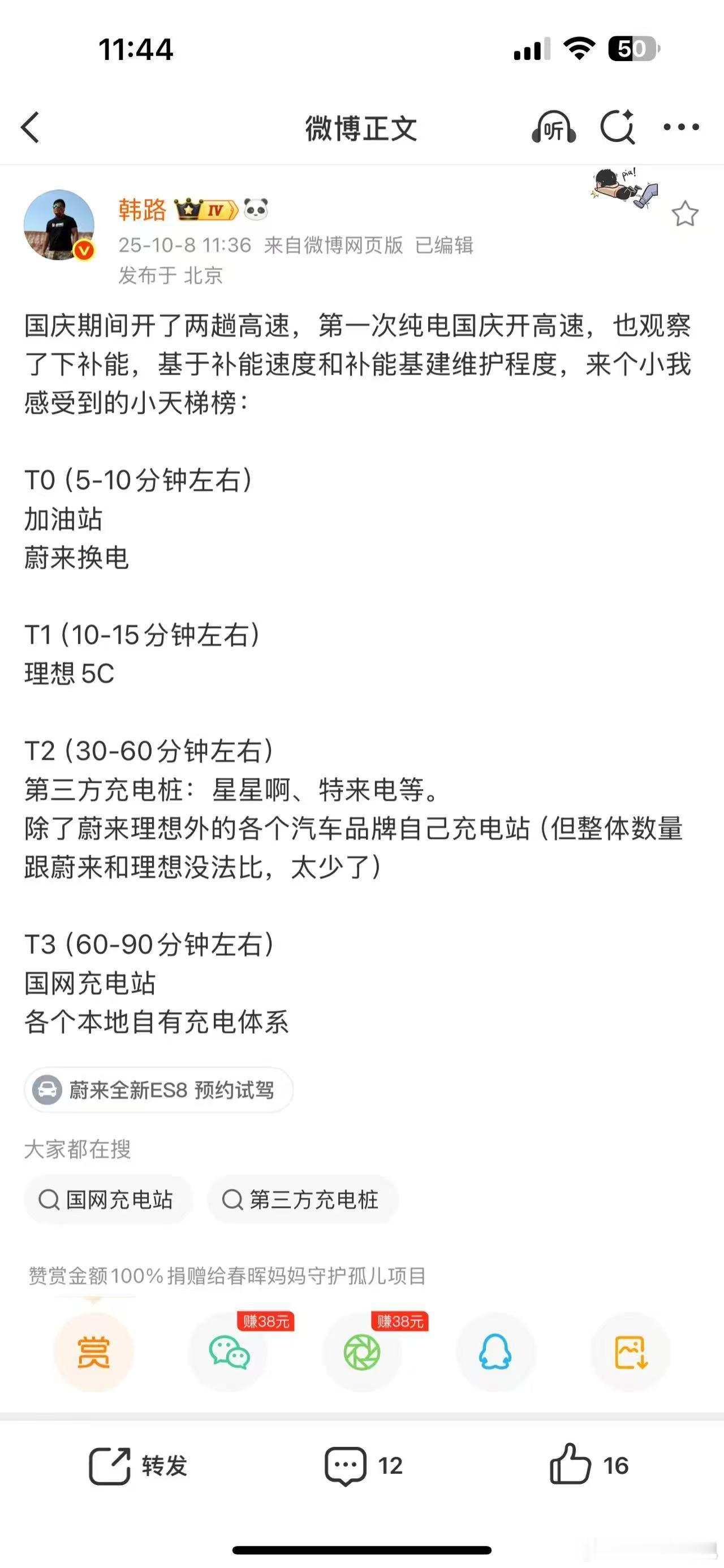
Task: Repost with the 转发 button
Action: (x=139, y=1466)
